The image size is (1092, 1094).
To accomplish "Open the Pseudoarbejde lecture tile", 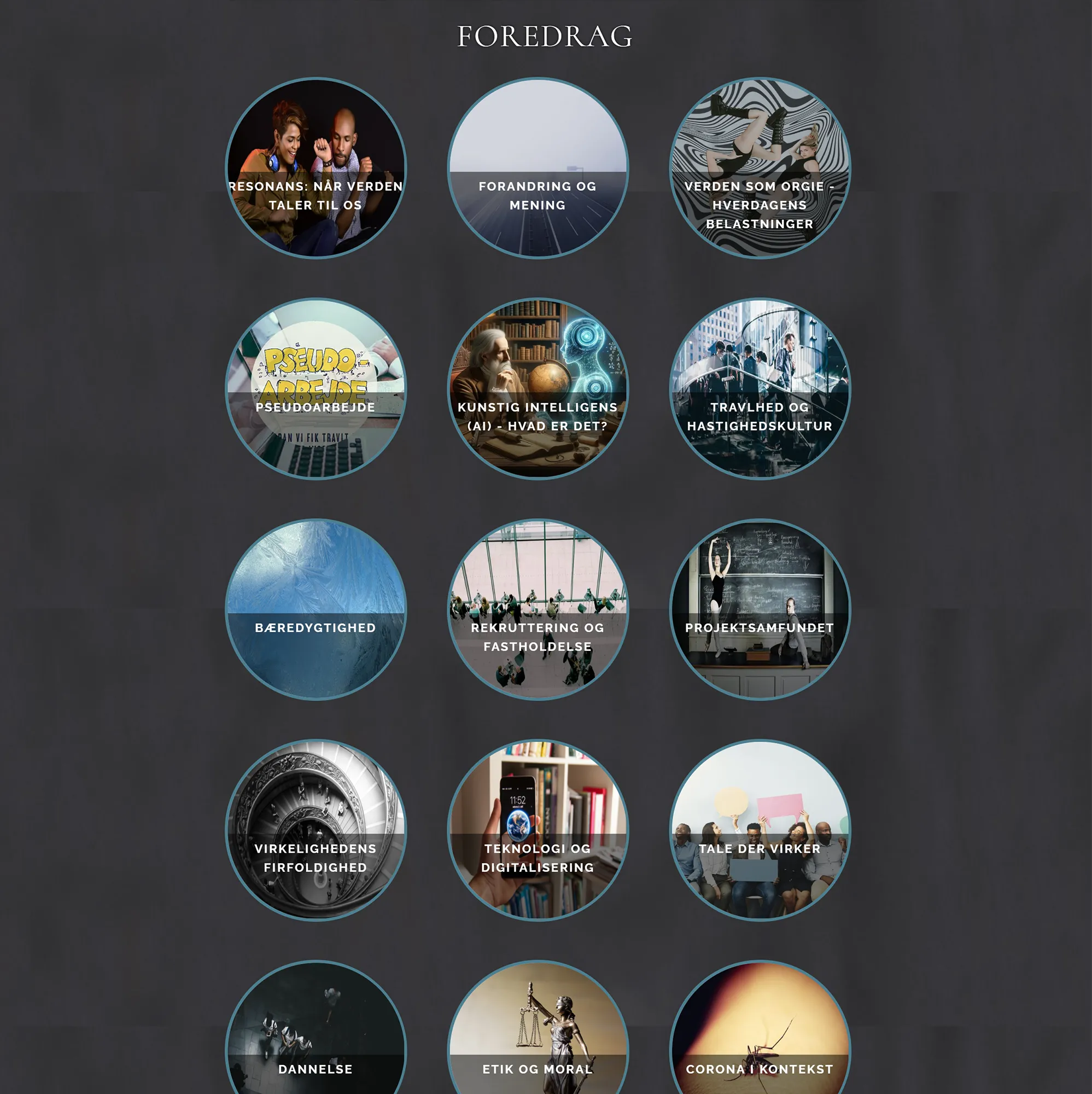I will click(316, 389).
